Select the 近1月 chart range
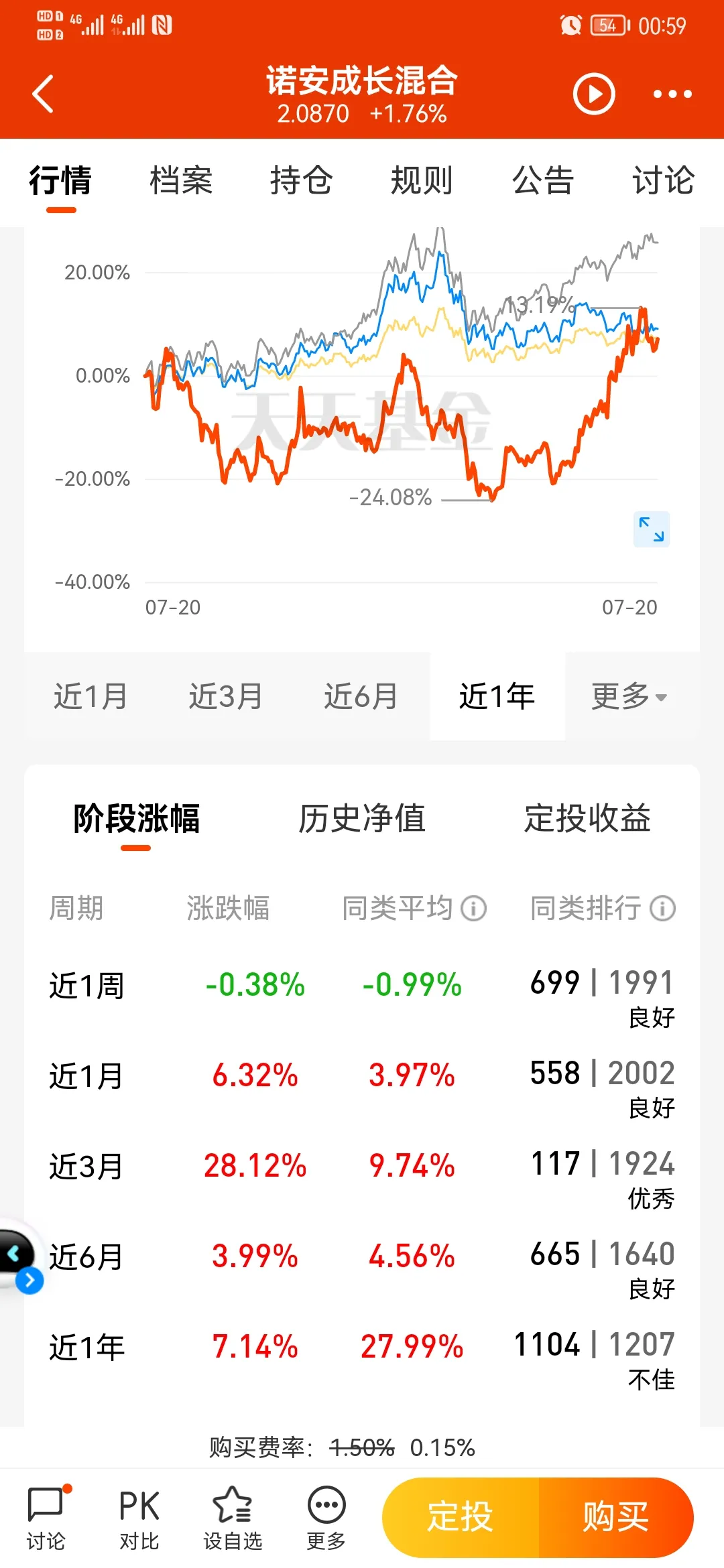This screenshot has width=724, height=1568. [x=91, y=697]
